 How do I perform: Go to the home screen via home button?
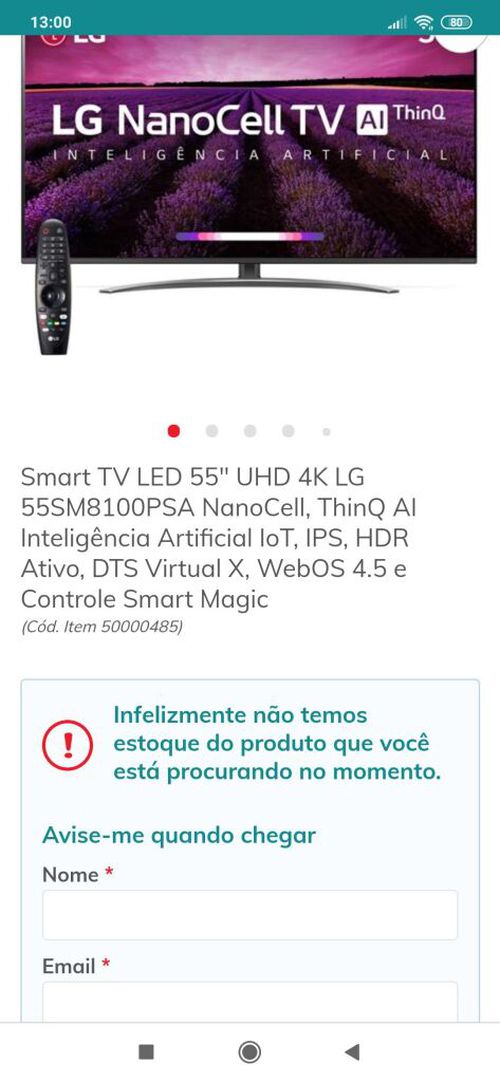click(x=250, y=1052)
